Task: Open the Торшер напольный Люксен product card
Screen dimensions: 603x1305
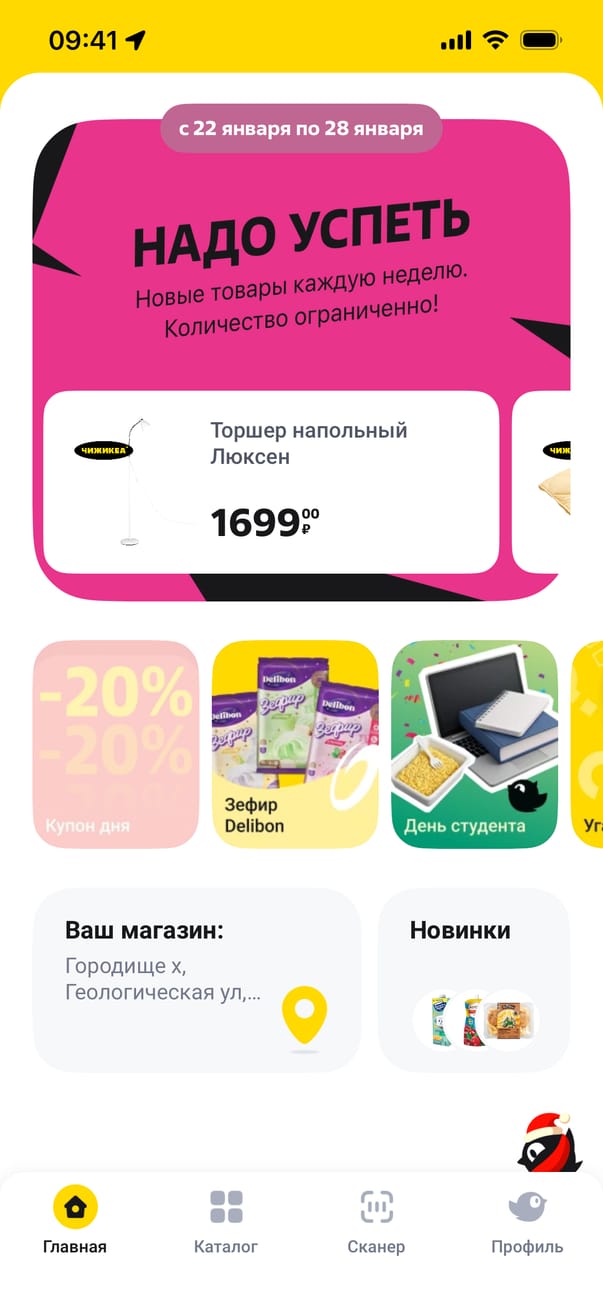Action: [270, 482]
